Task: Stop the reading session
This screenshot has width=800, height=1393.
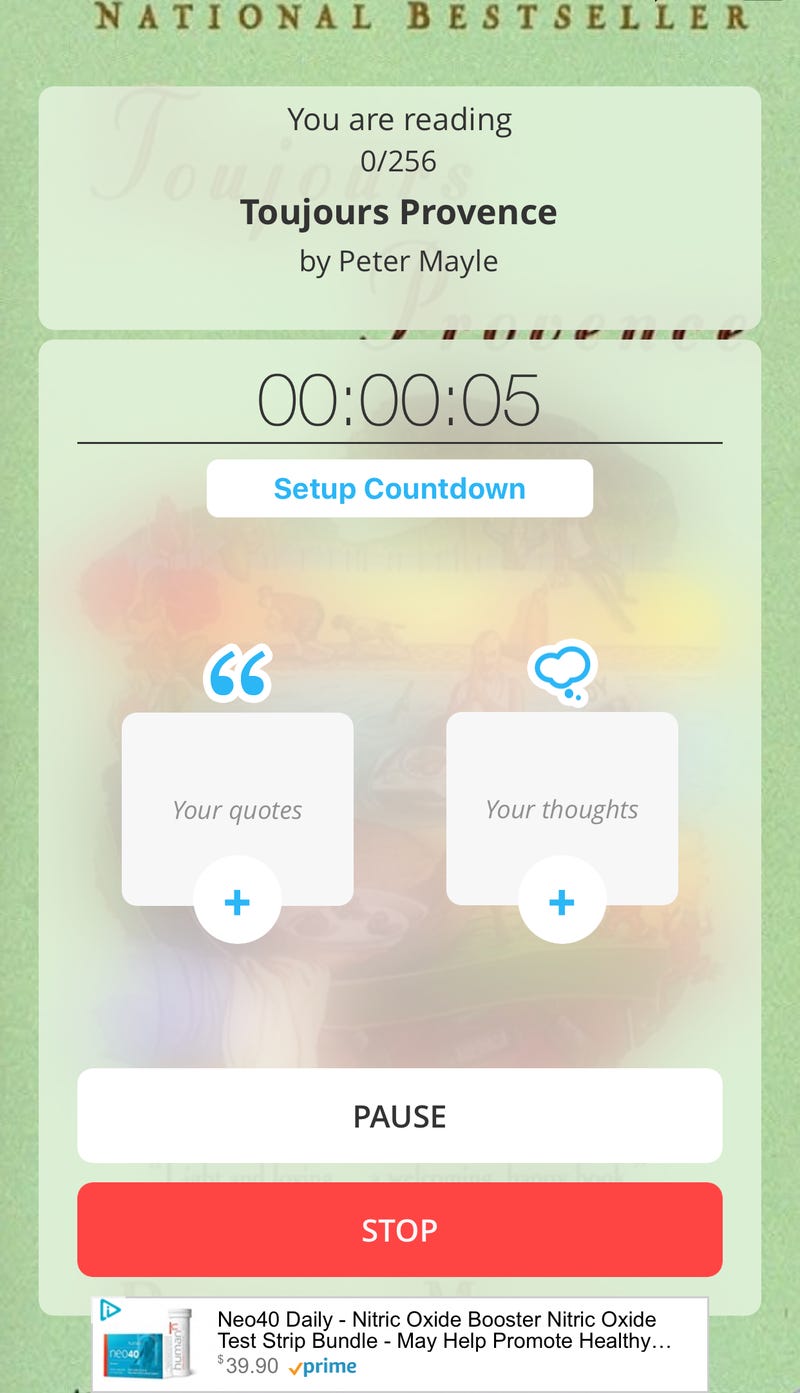Action: click(399, 1230)
